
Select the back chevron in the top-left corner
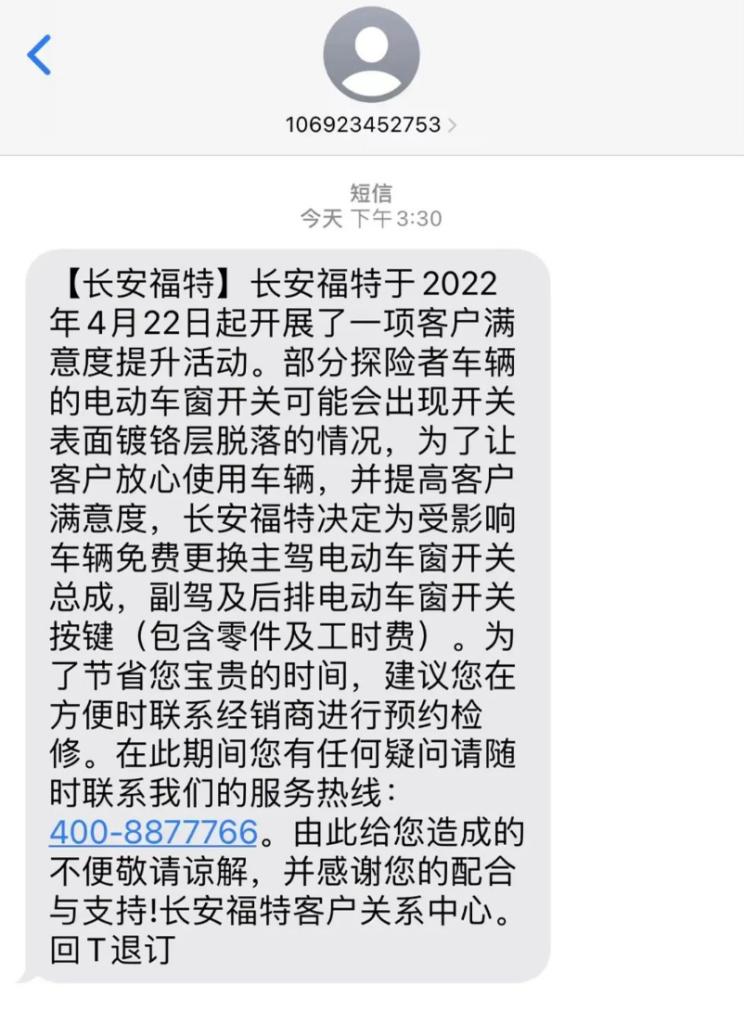(x=39, y=57)
